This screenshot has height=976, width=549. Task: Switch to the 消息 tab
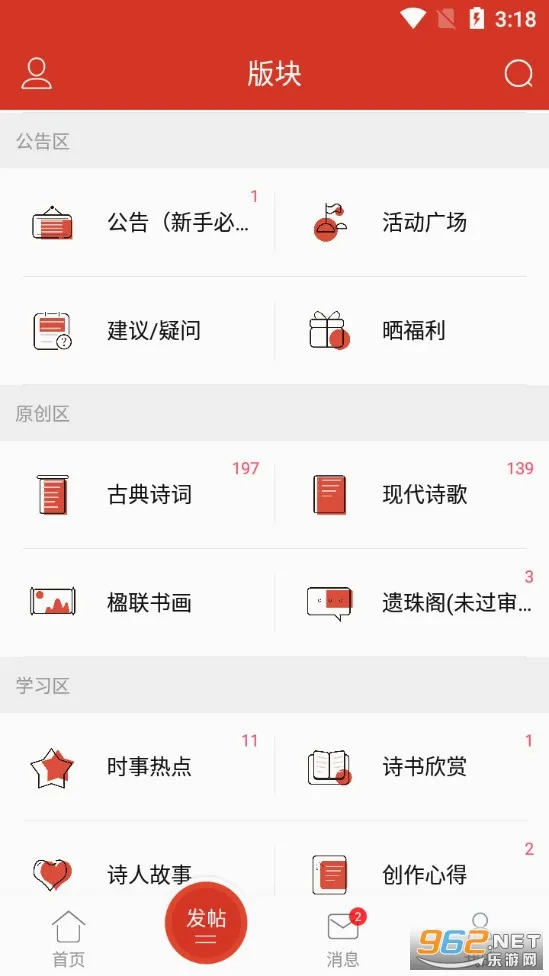[343, 939]
